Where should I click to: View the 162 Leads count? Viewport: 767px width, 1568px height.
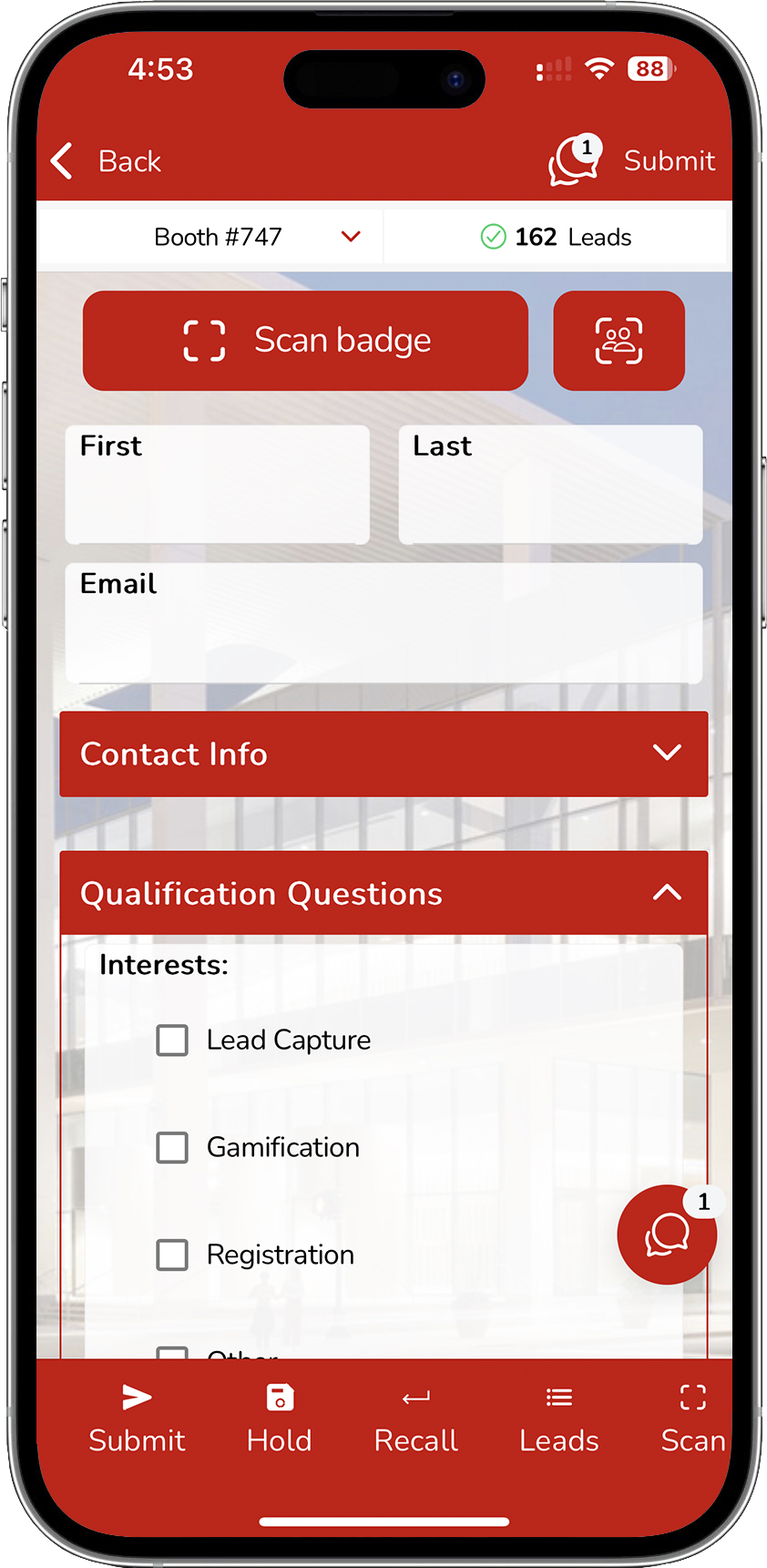coord(556,237)
